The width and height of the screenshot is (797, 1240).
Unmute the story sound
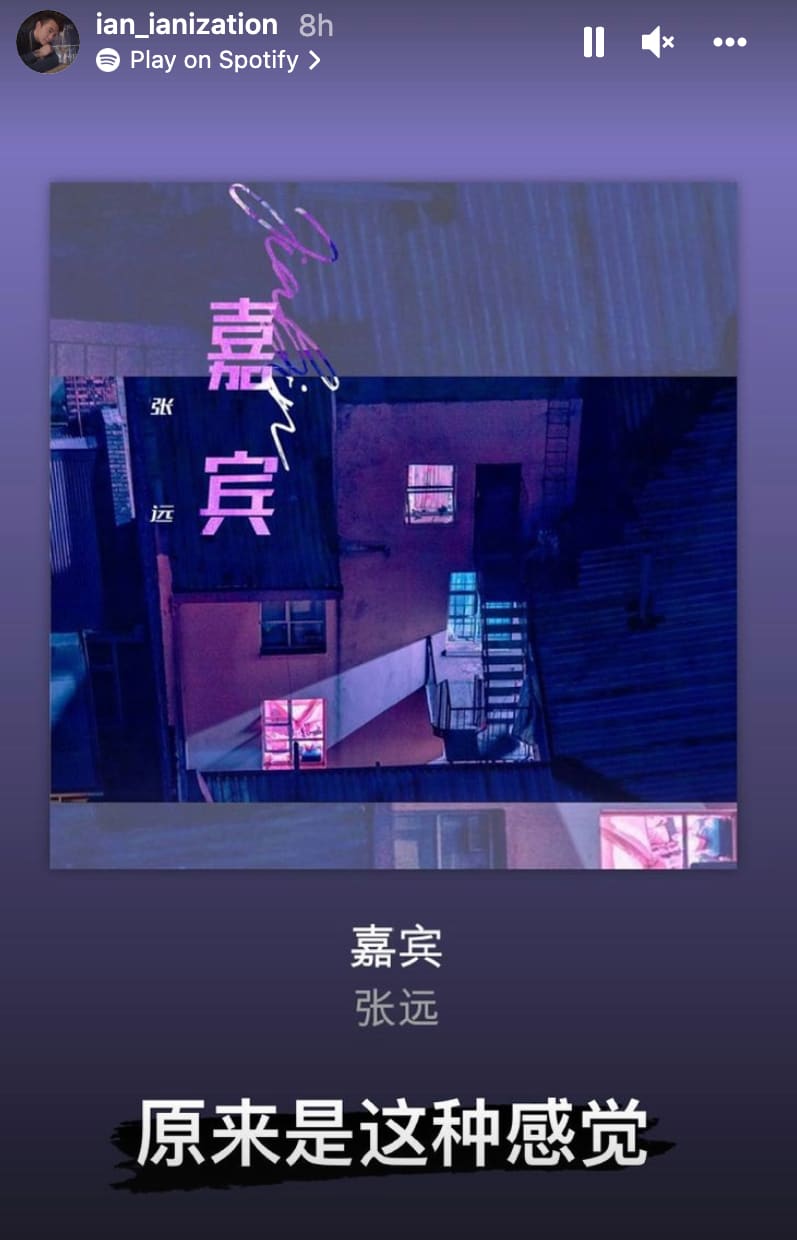point(657,42)
